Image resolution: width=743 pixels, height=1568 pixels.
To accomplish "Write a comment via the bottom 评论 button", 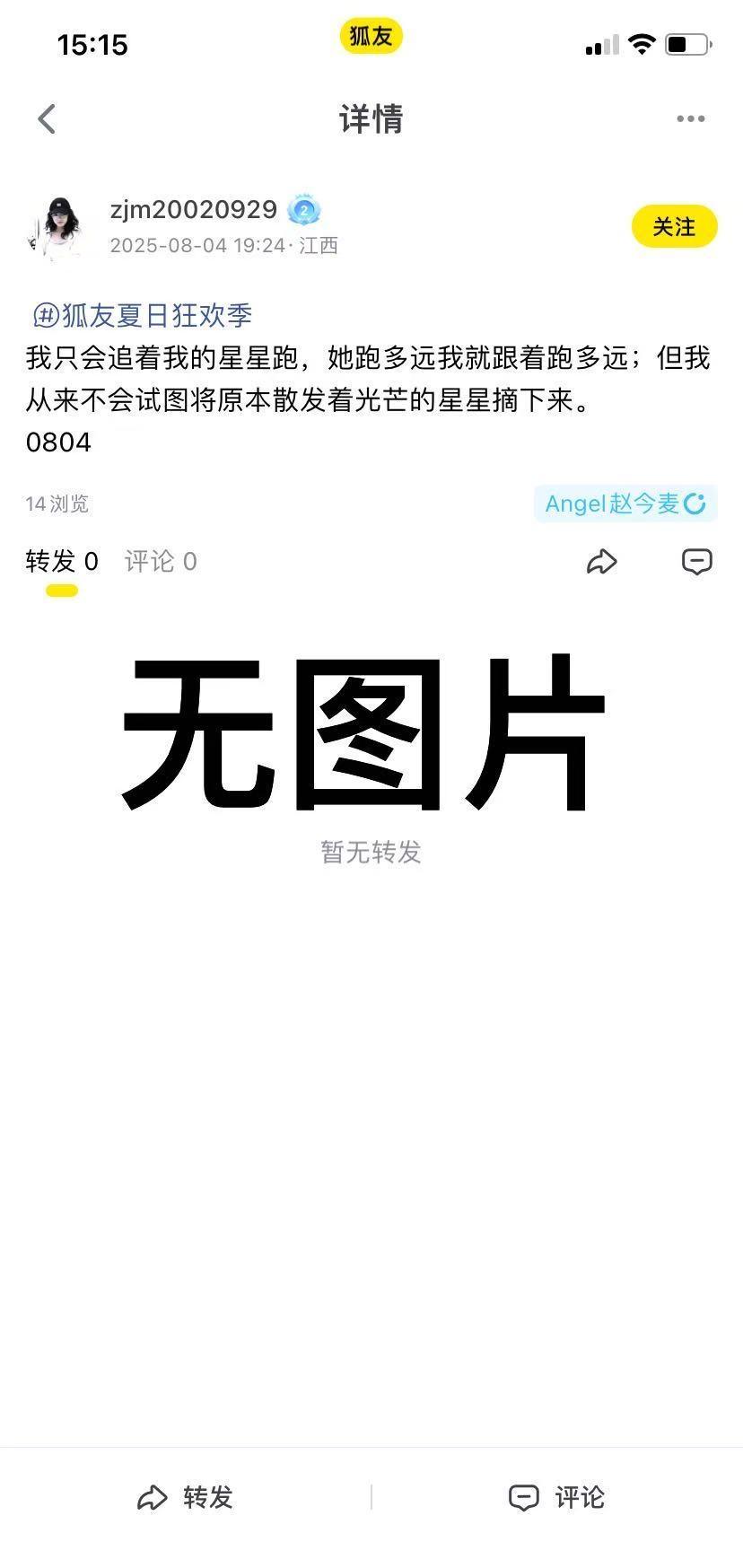I will click(x=557, y=1497).
